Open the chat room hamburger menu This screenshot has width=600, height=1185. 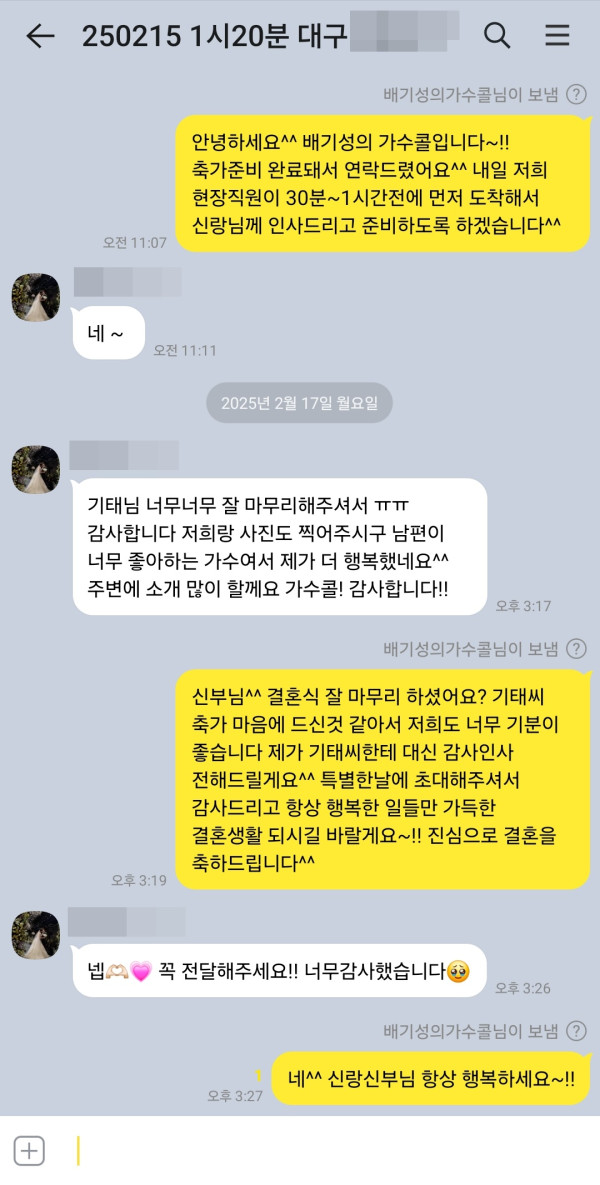(x=557, y=36)
